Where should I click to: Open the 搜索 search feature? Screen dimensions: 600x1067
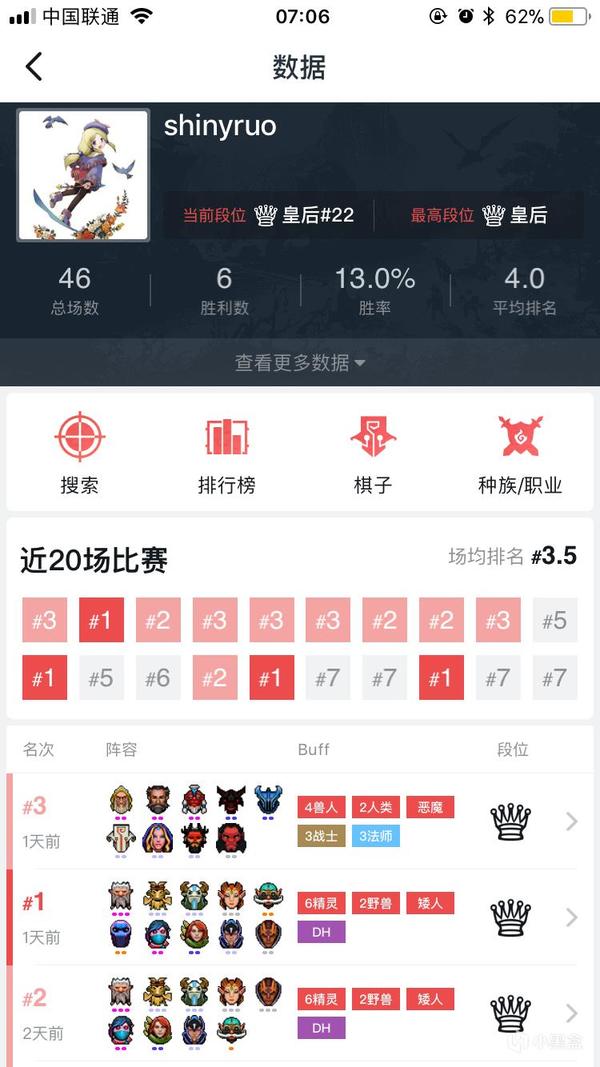(x=79, y=452)
